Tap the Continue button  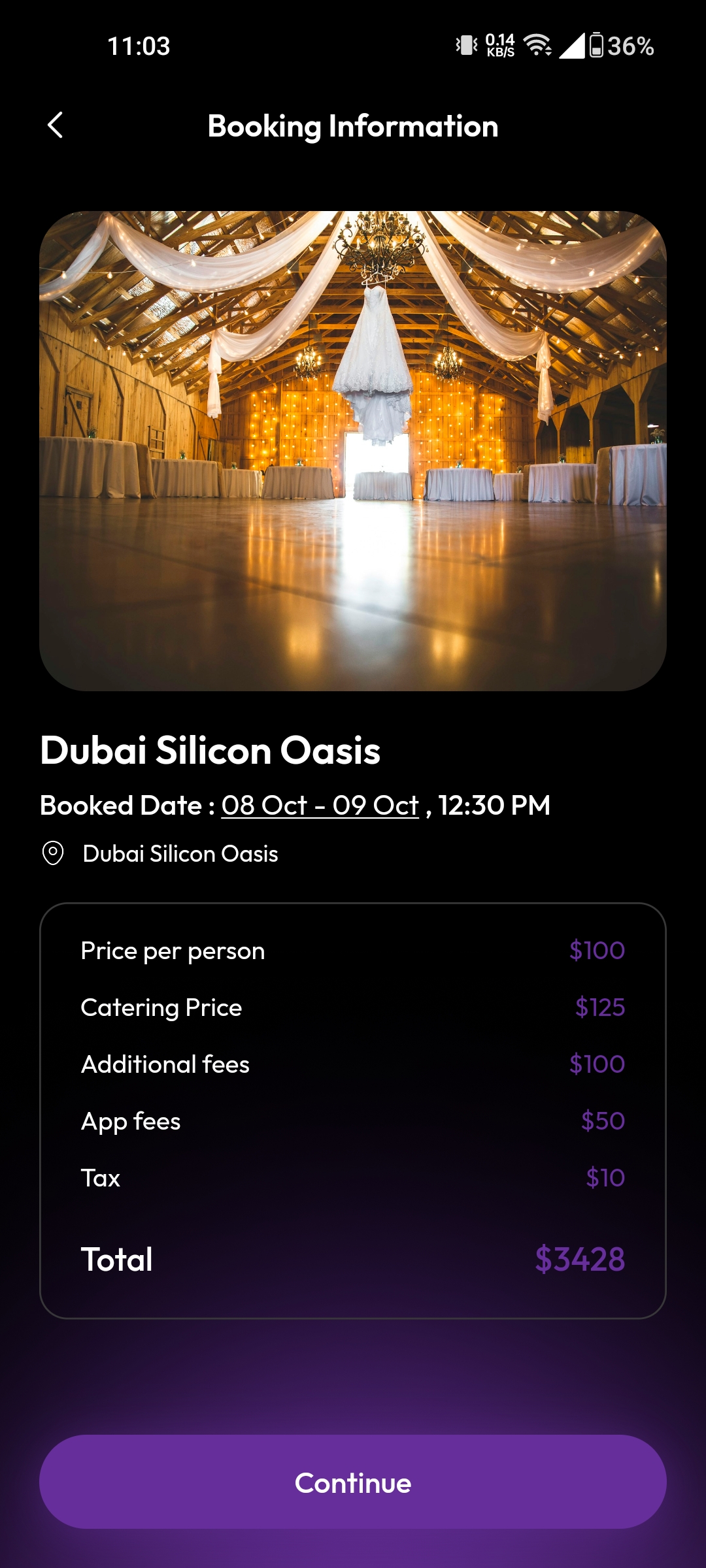pyautogui.click(x=353, y=1482)
